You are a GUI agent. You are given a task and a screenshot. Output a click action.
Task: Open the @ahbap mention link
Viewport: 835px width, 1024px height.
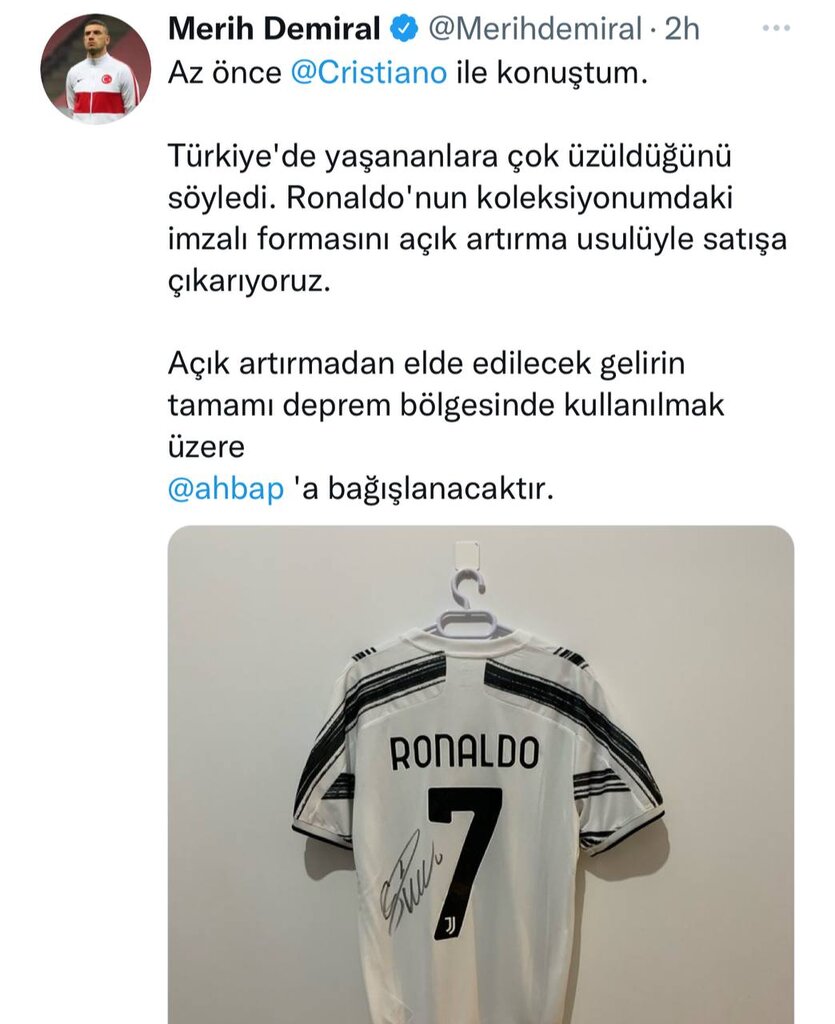click(x=226, y=490)
